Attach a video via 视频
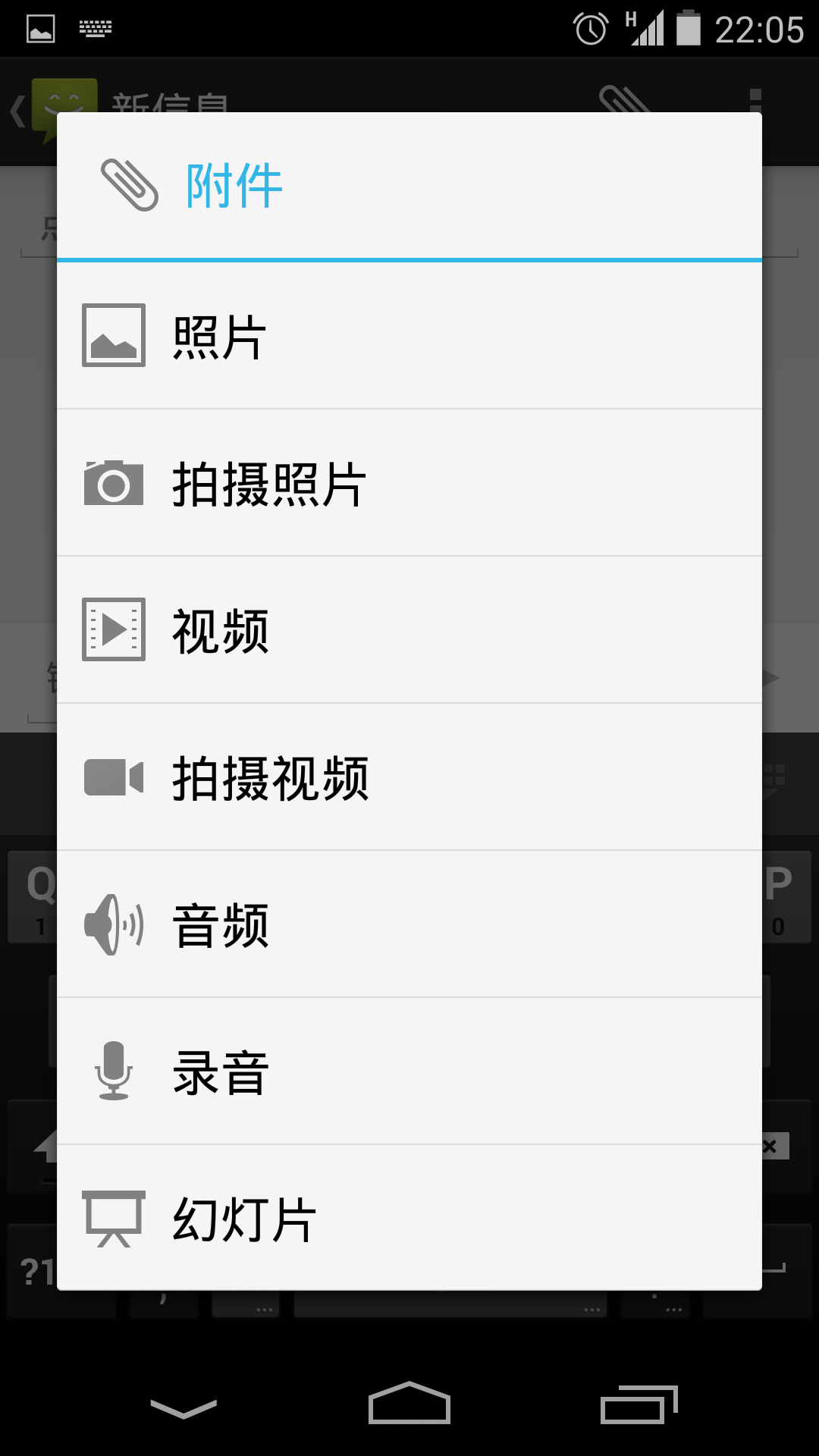Viewport: 819px width, 1456px height. 409,630
